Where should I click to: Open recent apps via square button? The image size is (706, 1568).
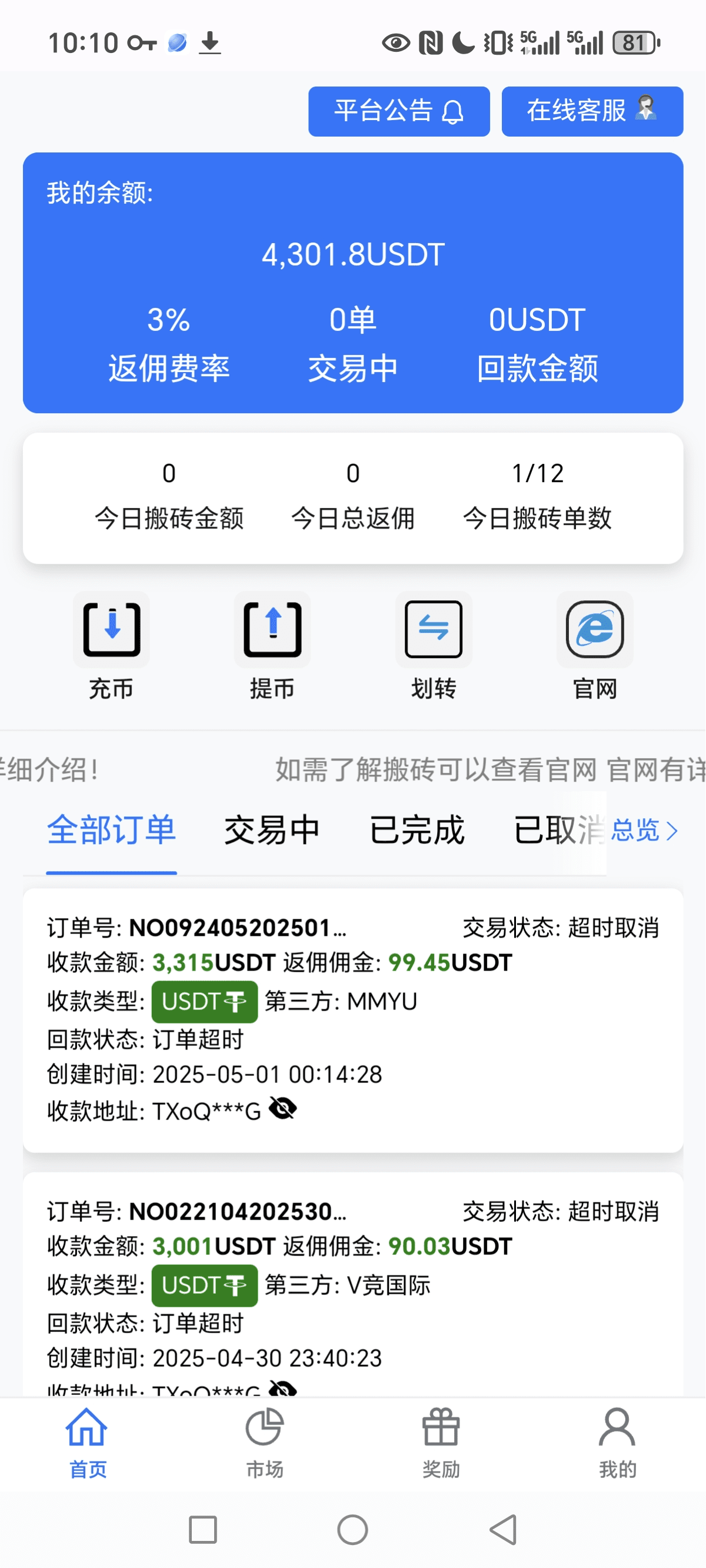(x=202, y=1530)
